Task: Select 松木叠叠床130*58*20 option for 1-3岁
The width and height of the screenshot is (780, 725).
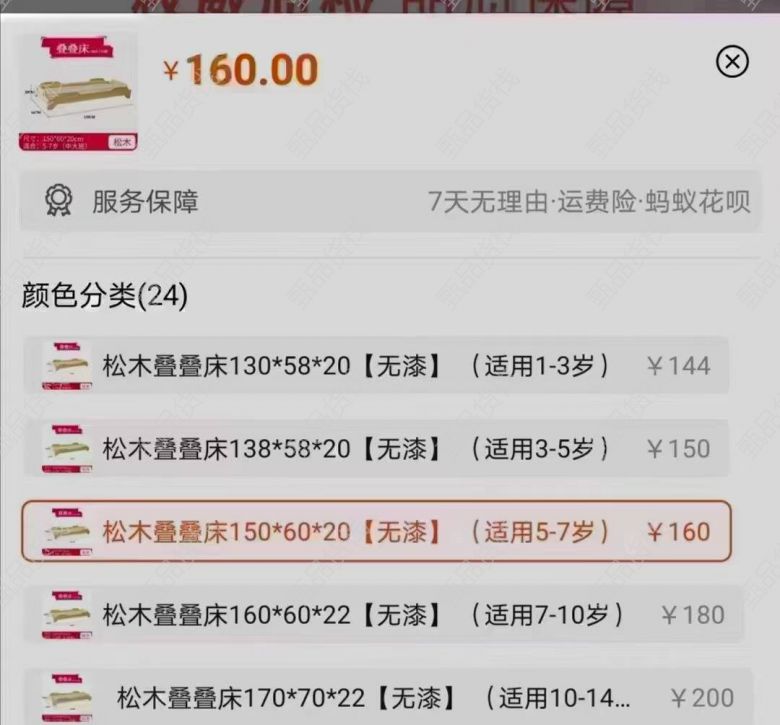Action: pos(376,366)
